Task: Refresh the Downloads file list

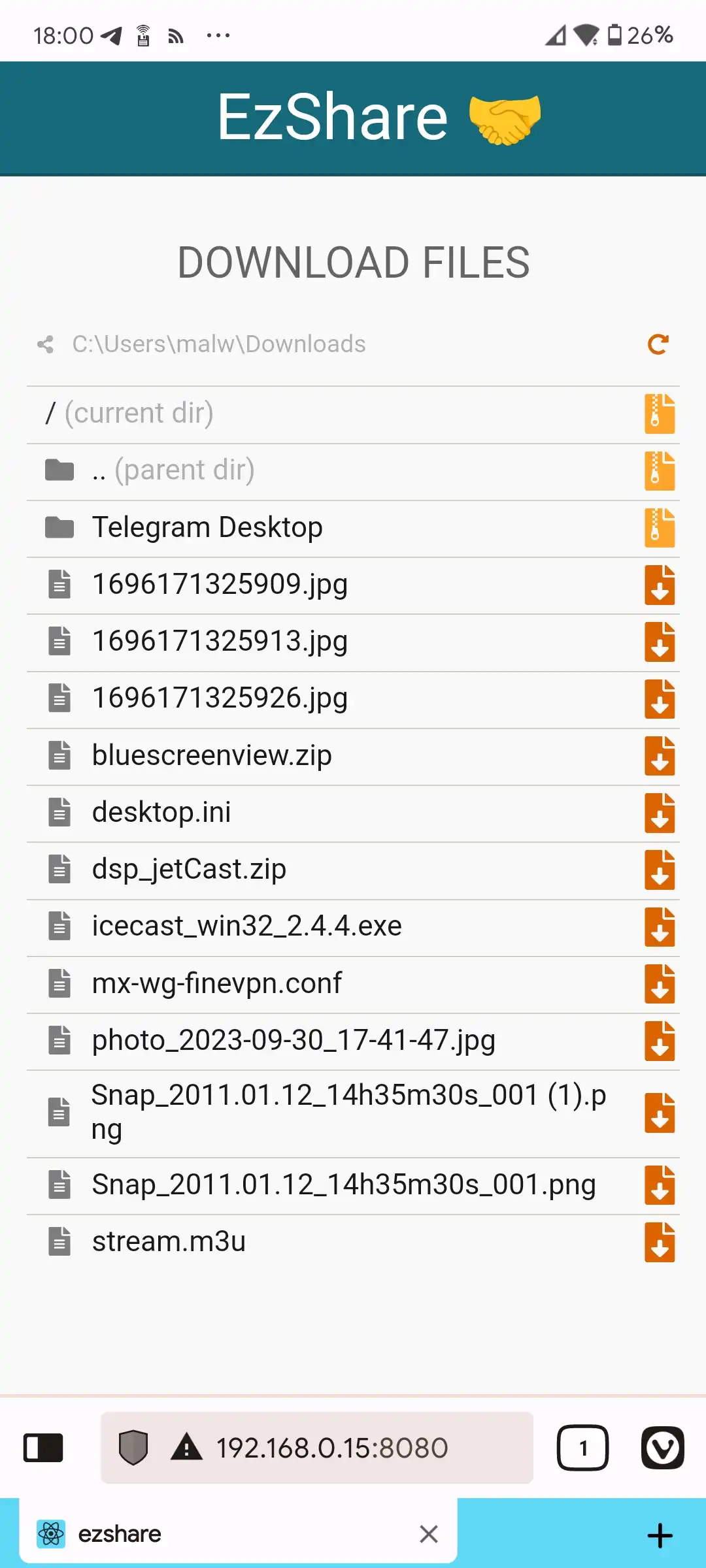Action: pyautogui.click(x=658, y=344)
